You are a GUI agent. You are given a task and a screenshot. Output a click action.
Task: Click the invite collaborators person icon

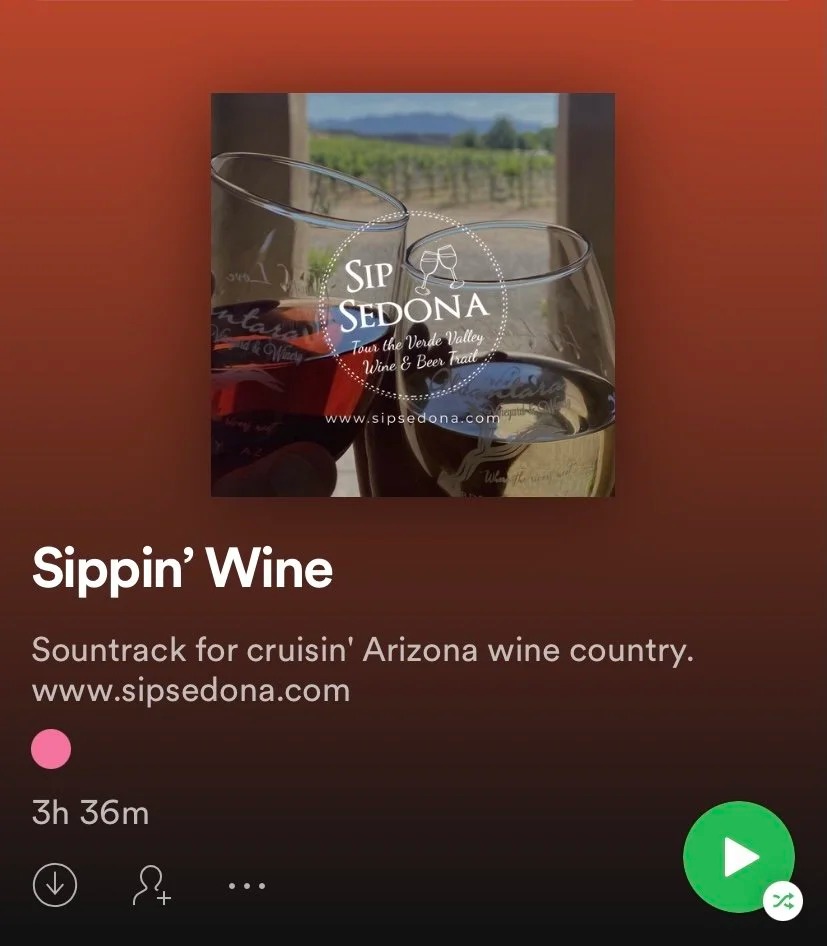pyautogui.click(x=150, y=886)
